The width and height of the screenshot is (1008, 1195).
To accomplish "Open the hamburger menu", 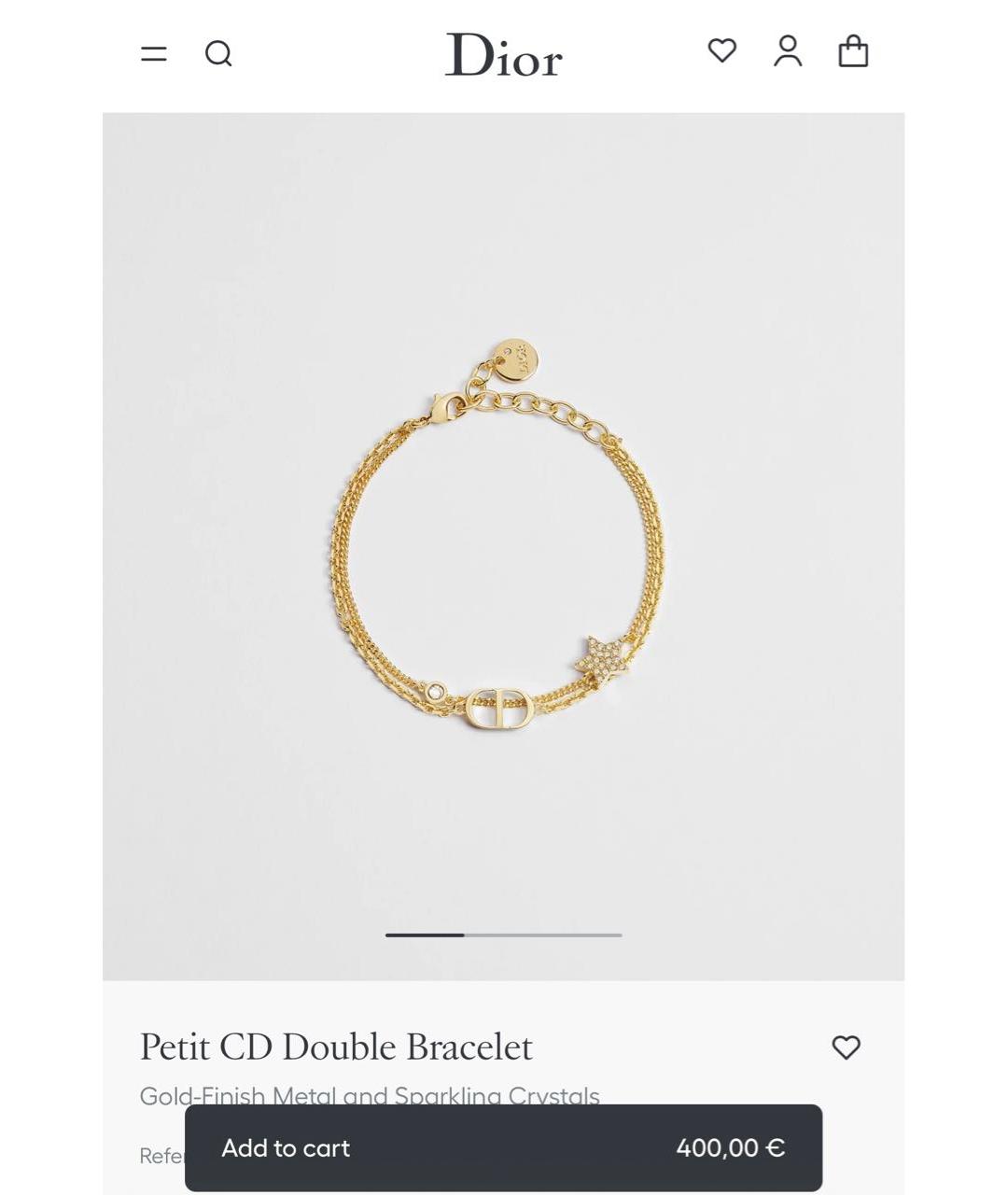I will click(154, 54).
